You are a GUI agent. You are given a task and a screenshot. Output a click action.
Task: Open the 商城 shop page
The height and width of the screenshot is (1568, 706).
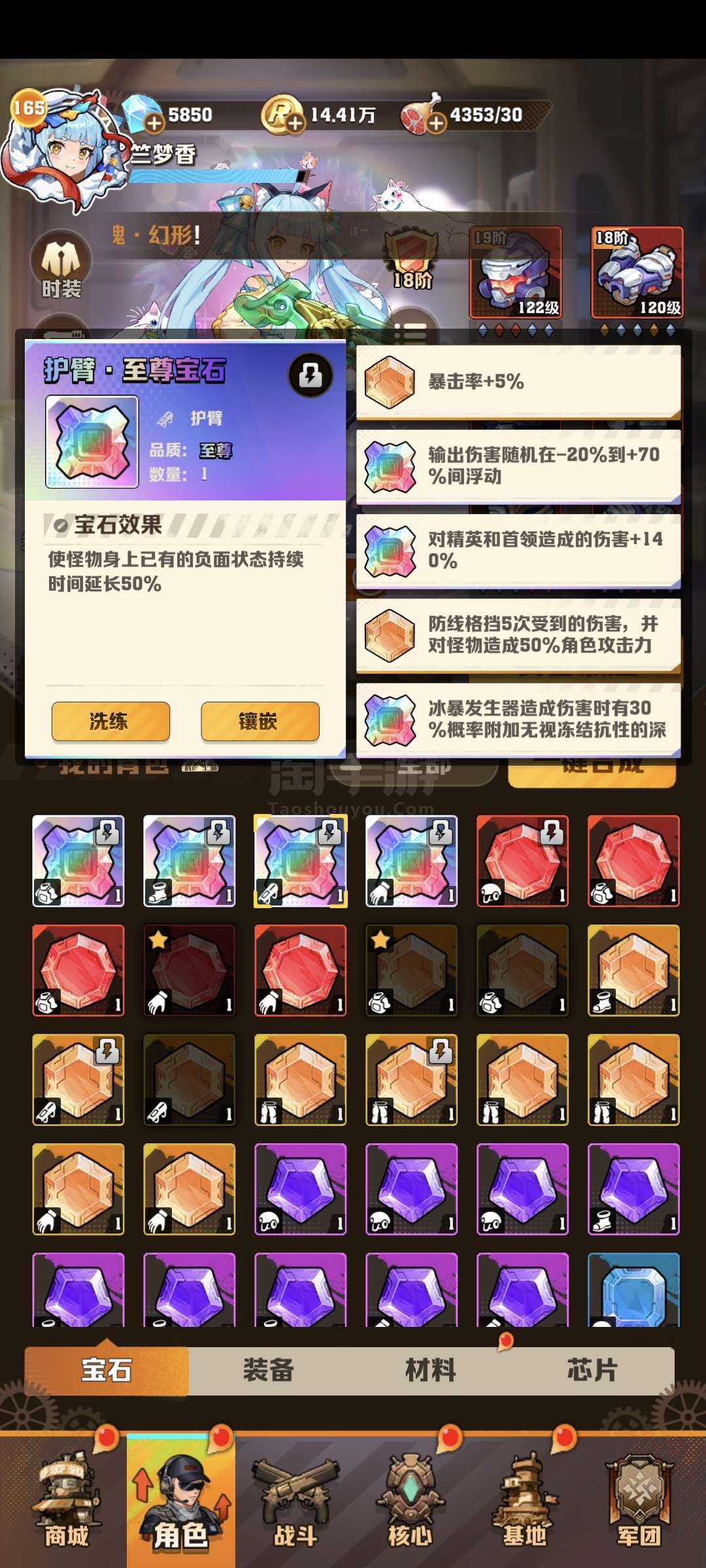[66, 1501]
